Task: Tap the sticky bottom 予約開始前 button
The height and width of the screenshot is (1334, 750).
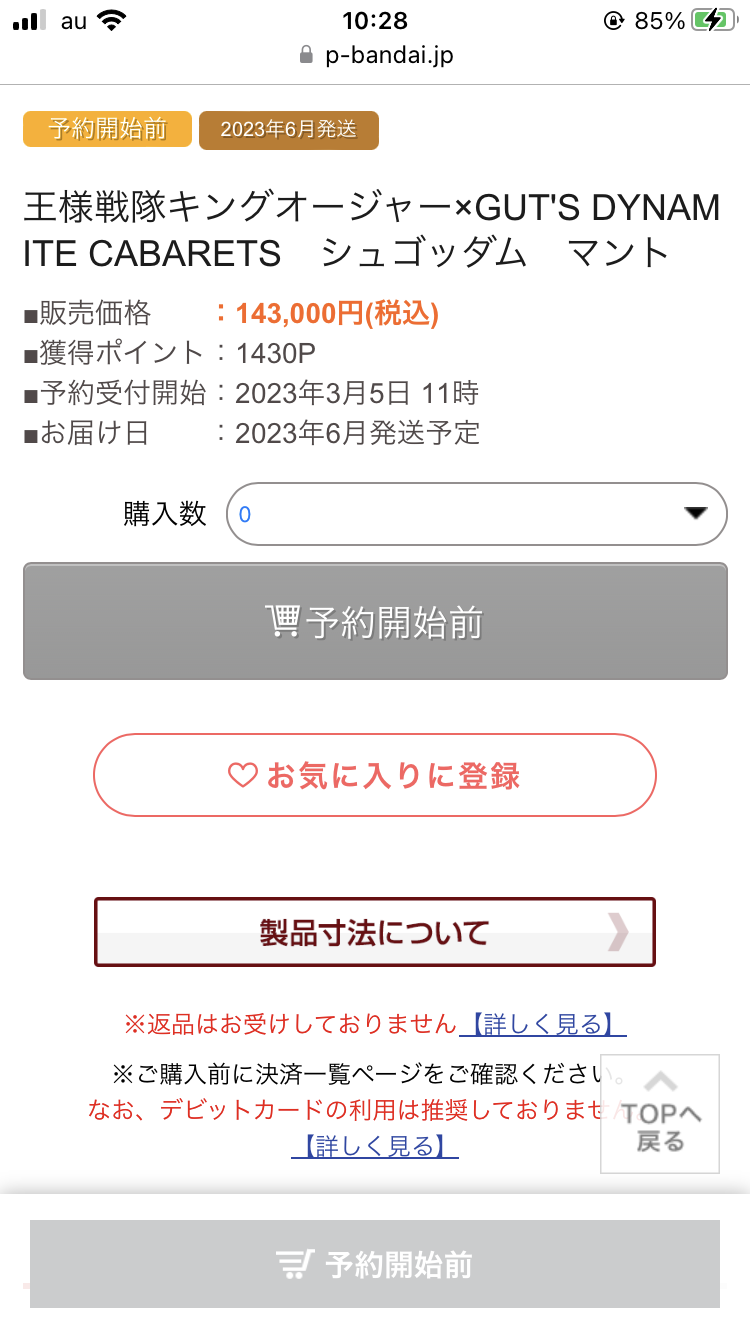Action: click(375, 1264)
